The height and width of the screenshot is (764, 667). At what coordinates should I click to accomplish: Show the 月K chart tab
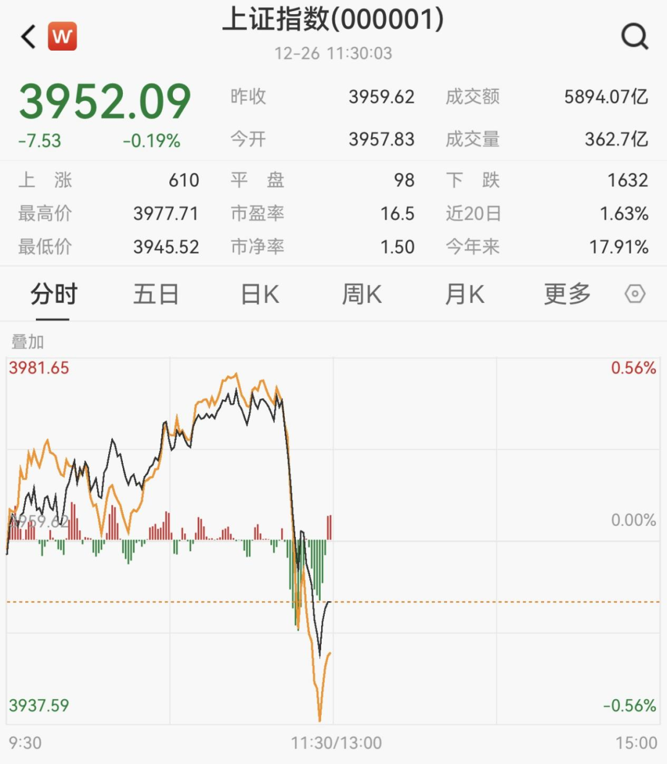coord(464,294)
